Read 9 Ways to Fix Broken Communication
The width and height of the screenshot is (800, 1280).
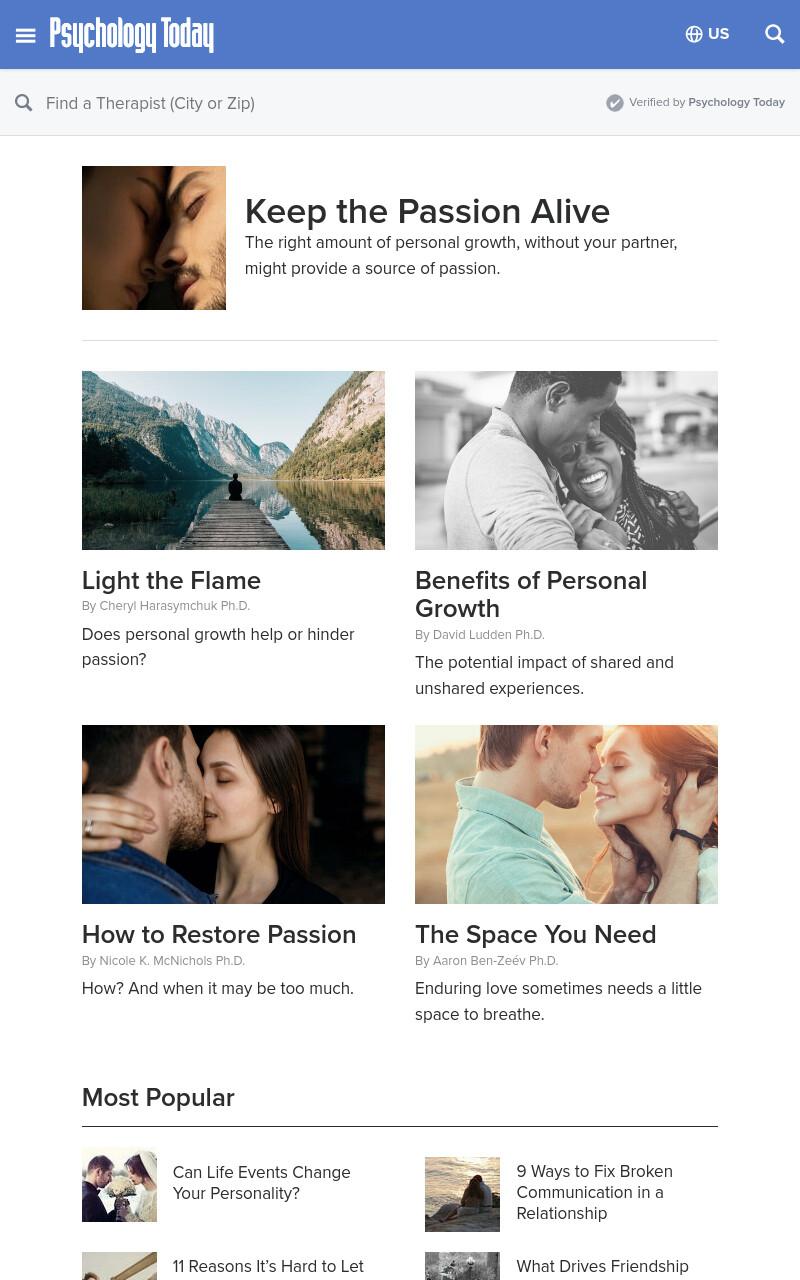pos(594,1192)
